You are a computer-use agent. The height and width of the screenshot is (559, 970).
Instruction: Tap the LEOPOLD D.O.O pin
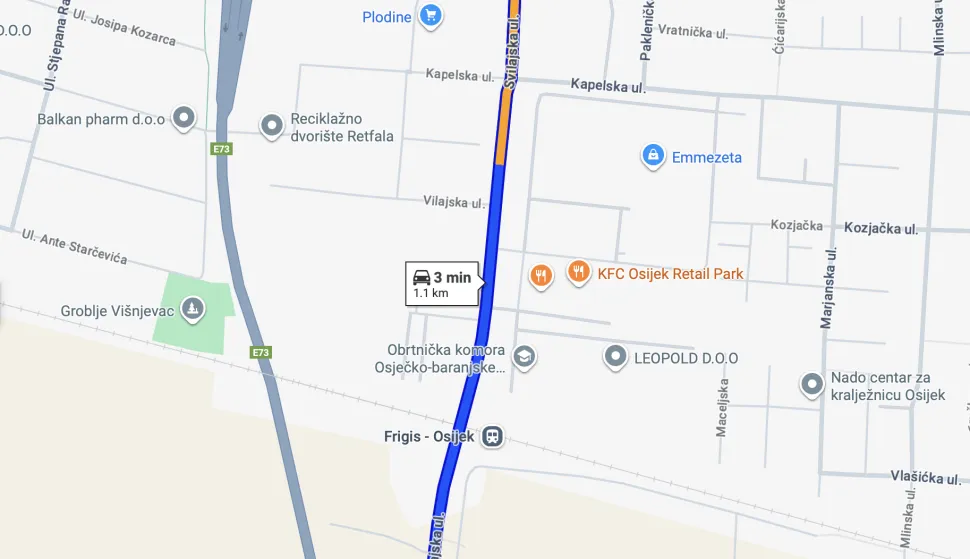[x=616, y=357]
